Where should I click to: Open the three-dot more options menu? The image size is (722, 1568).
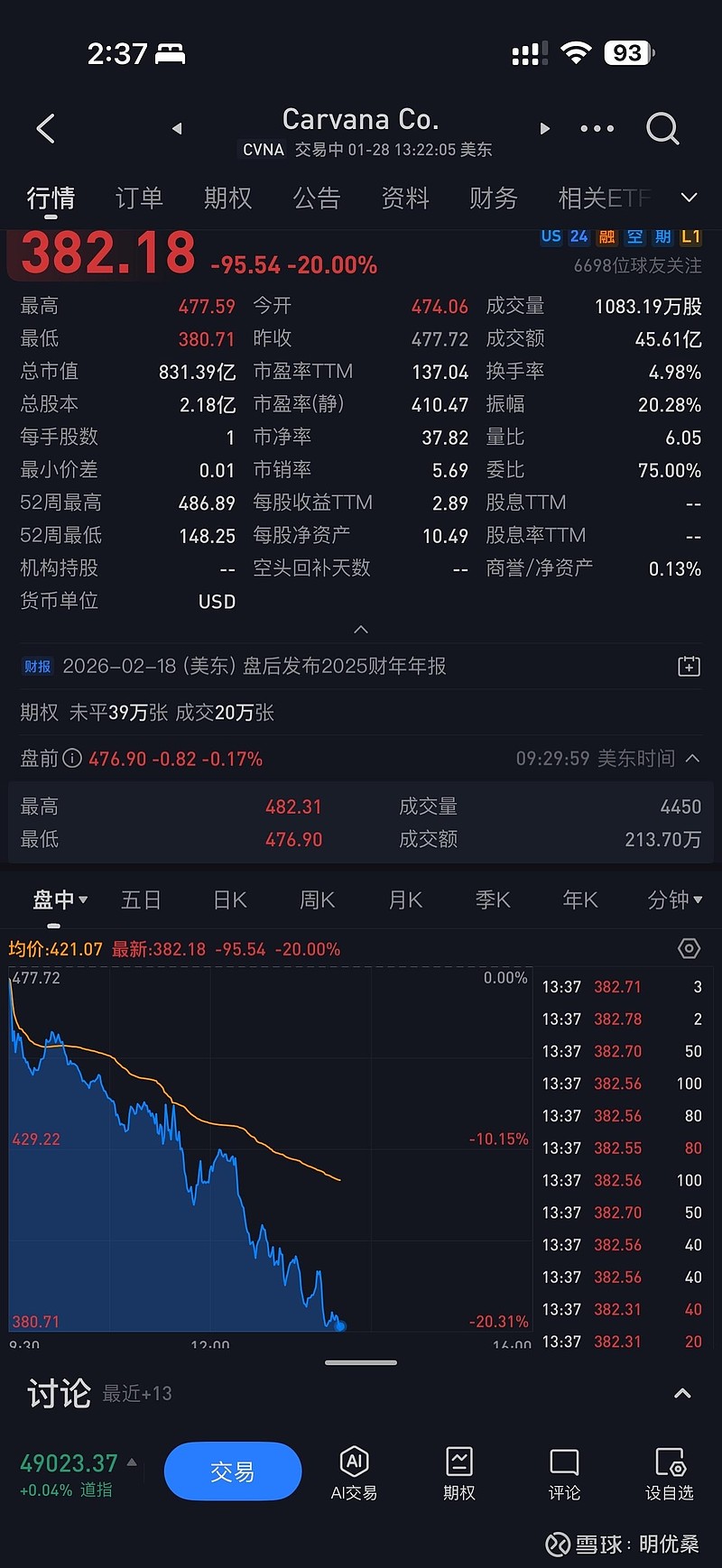(597, 129)
